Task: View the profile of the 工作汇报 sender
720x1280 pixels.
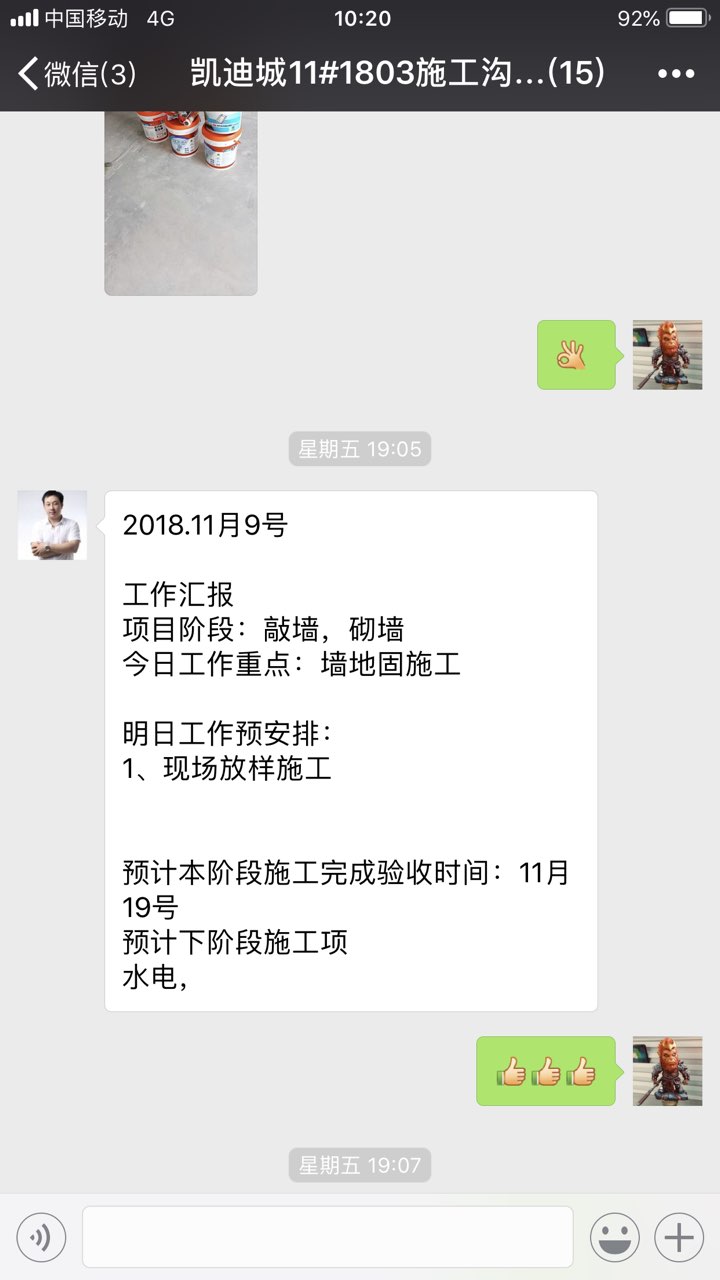Action: click(x=52, y=525)
